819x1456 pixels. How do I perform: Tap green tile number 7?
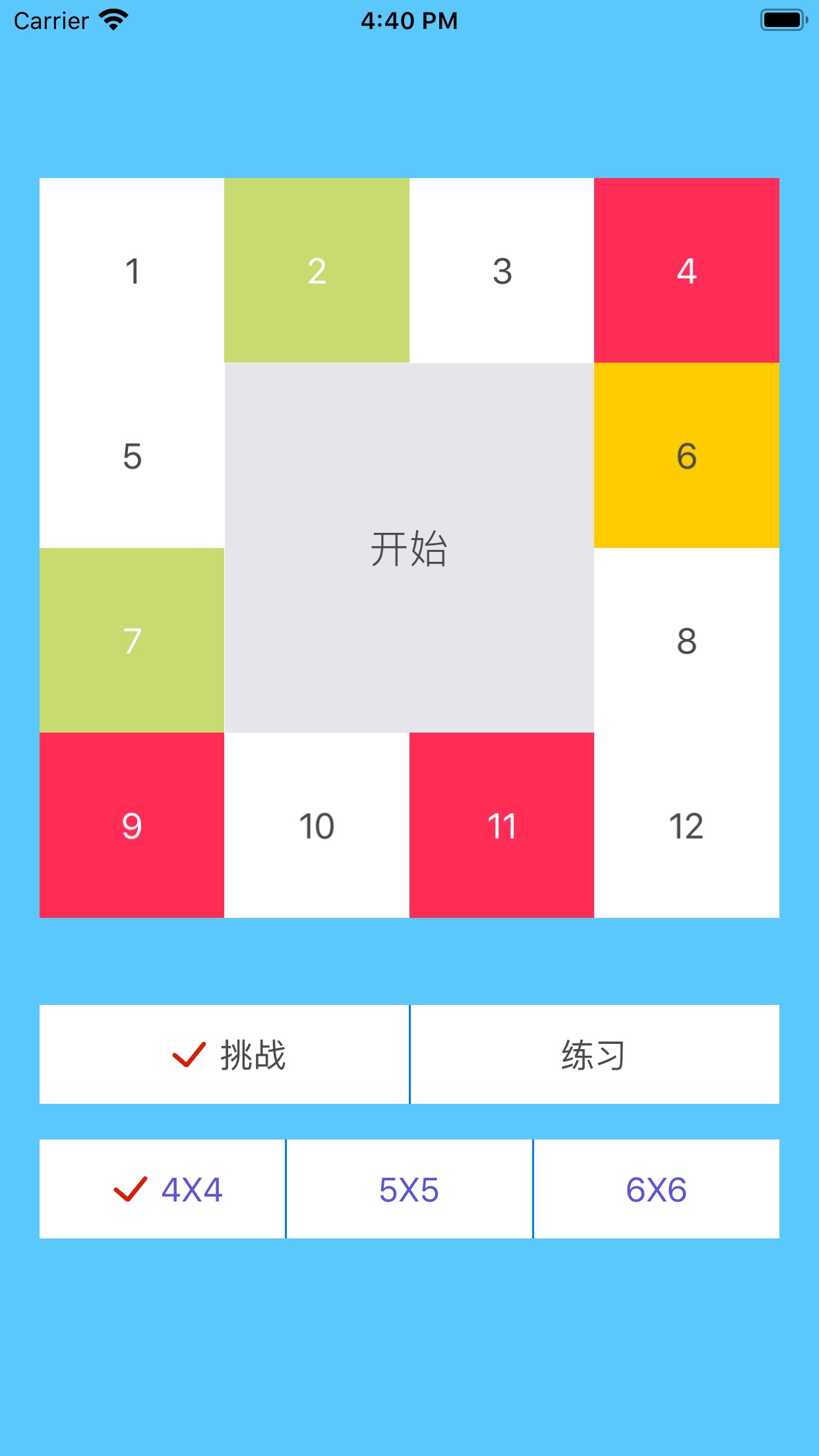(x=132, y=640)
